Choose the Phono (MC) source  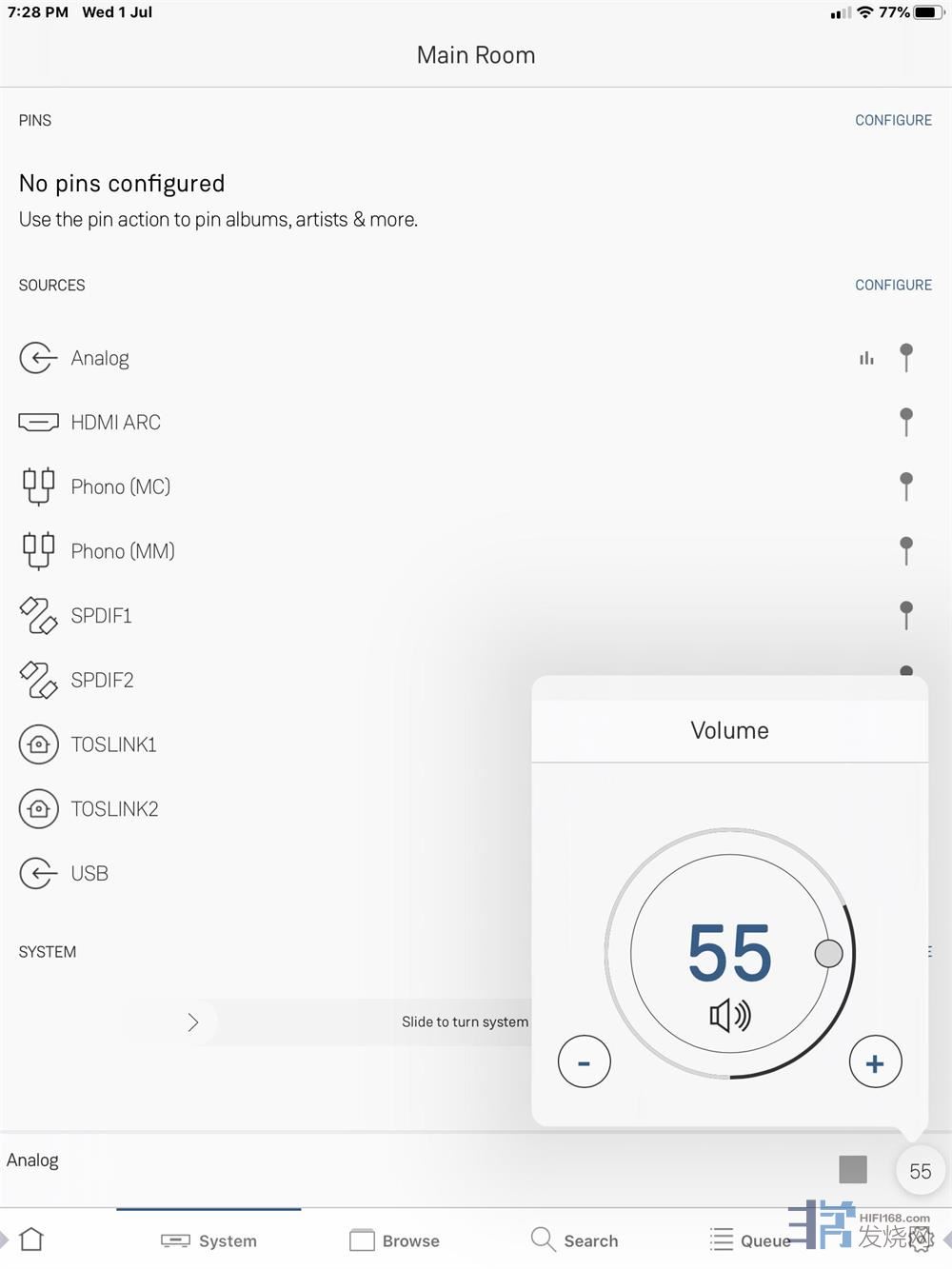click(x=120, y=486)
